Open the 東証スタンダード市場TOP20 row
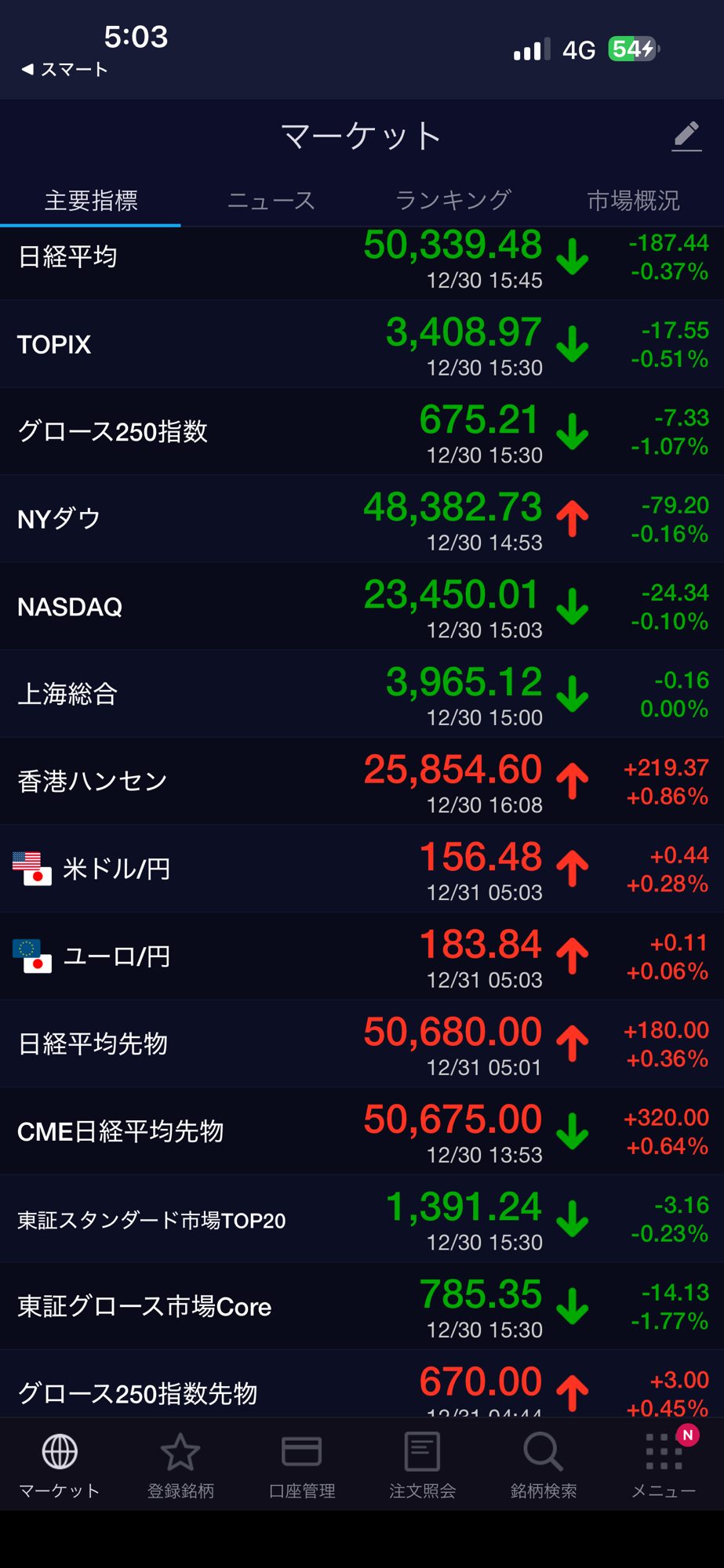Screen dimensions: 724x1568 [x=361, y=1219]
